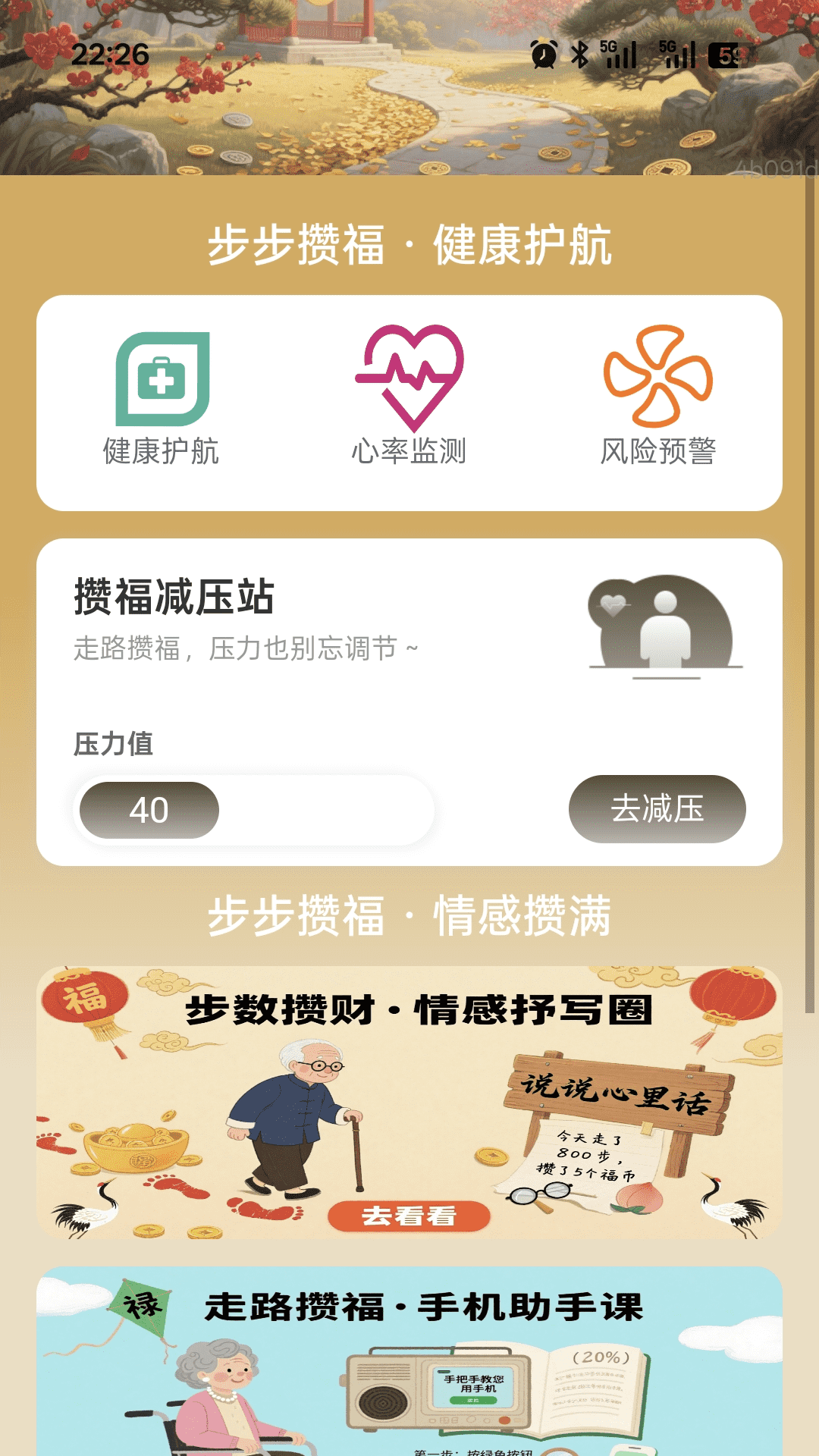819x1456 pixels.
Task: Tap the 去减压 button
Action: click(x=657, y=808)
